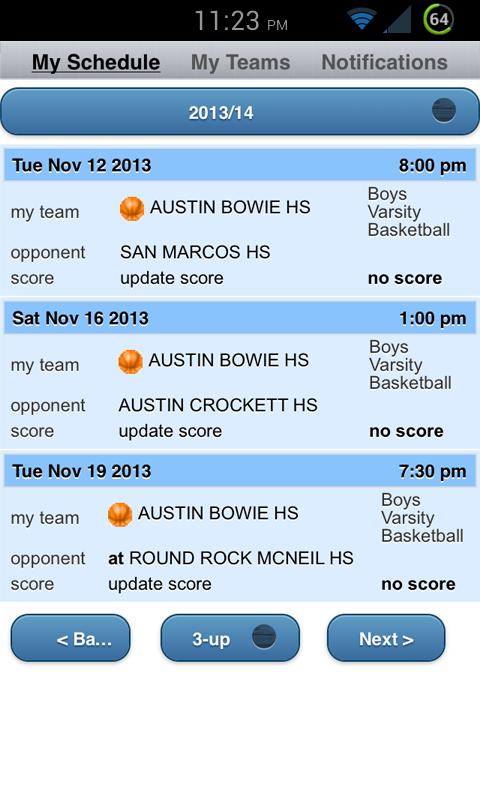The width and height of the screenshot is (480, 800).
Task: Update score for the Round Rock McNeil game
Action: 160,584
